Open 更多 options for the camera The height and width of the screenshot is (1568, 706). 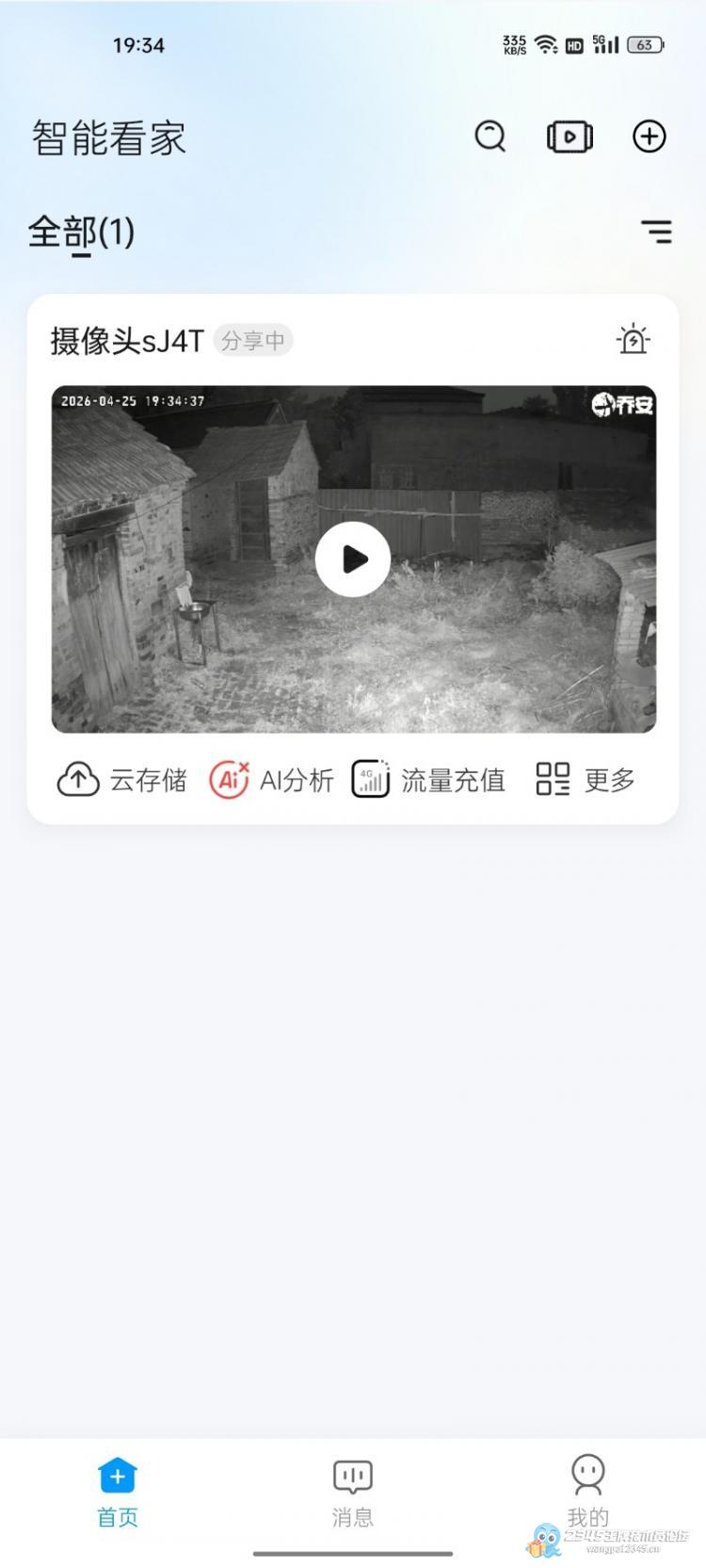click(586, 780)
